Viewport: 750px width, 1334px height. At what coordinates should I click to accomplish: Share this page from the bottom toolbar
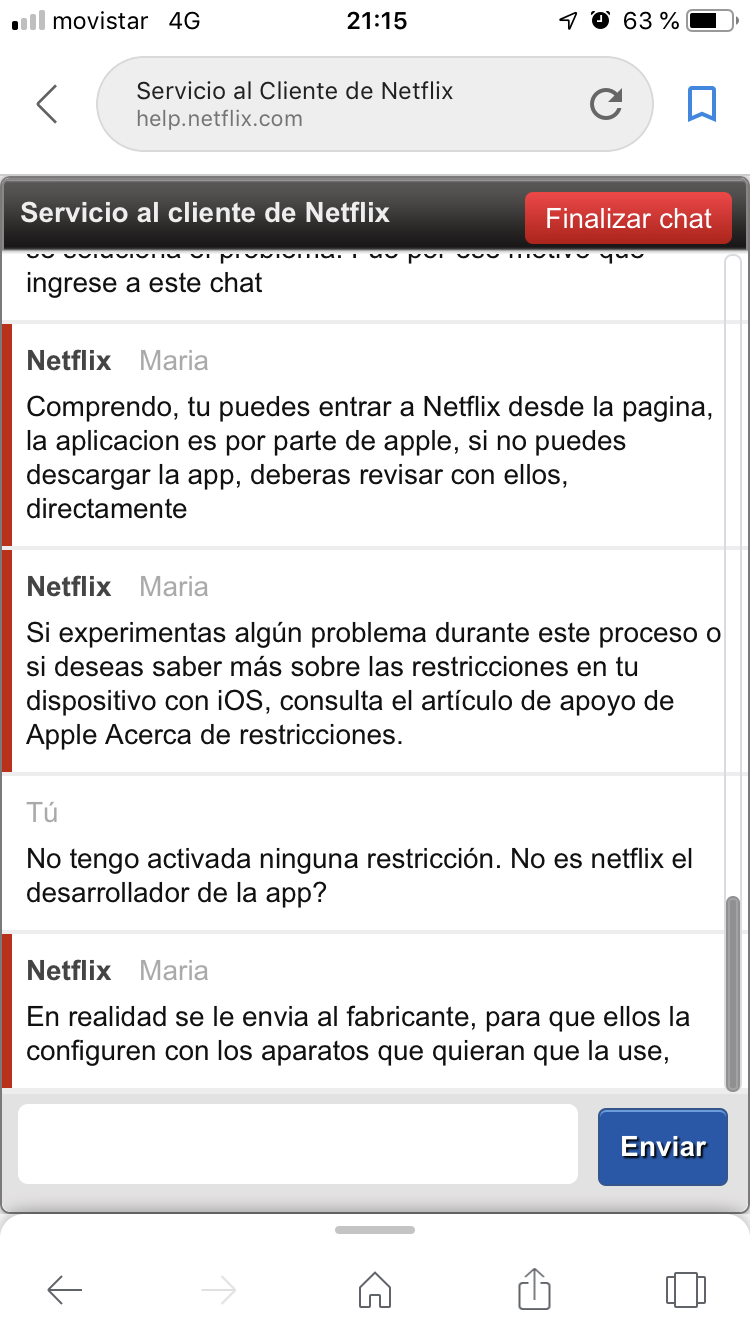pyautogui.click(x=534, y=1288)
